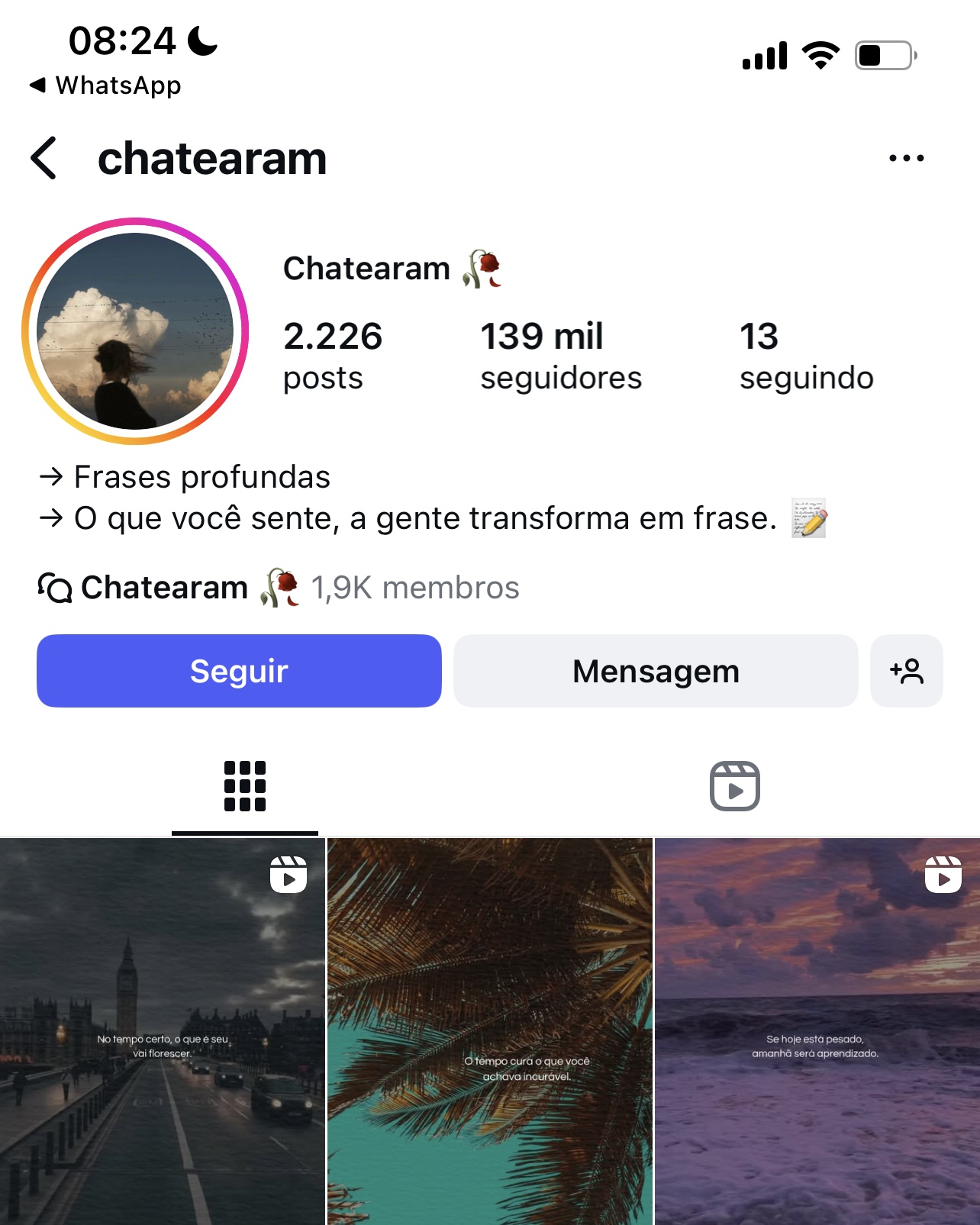Switch to the Reels tab
980x1225 pixels.
coord(734,786)
